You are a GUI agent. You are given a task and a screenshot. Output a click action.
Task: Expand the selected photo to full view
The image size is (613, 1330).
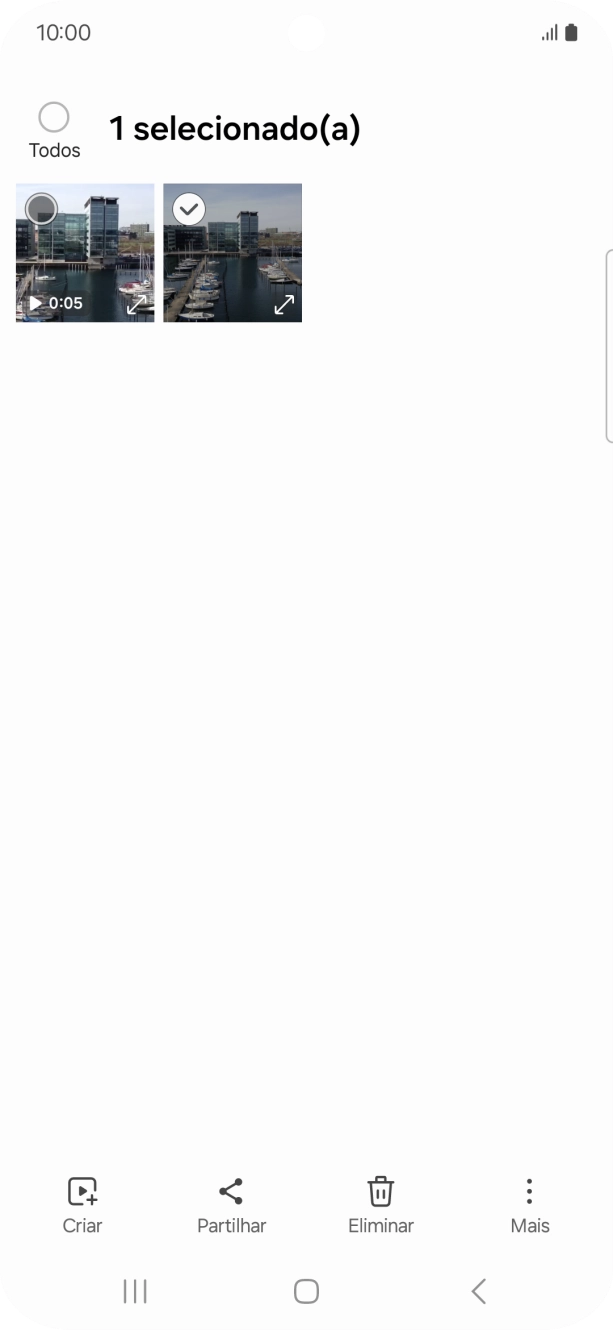285,304
